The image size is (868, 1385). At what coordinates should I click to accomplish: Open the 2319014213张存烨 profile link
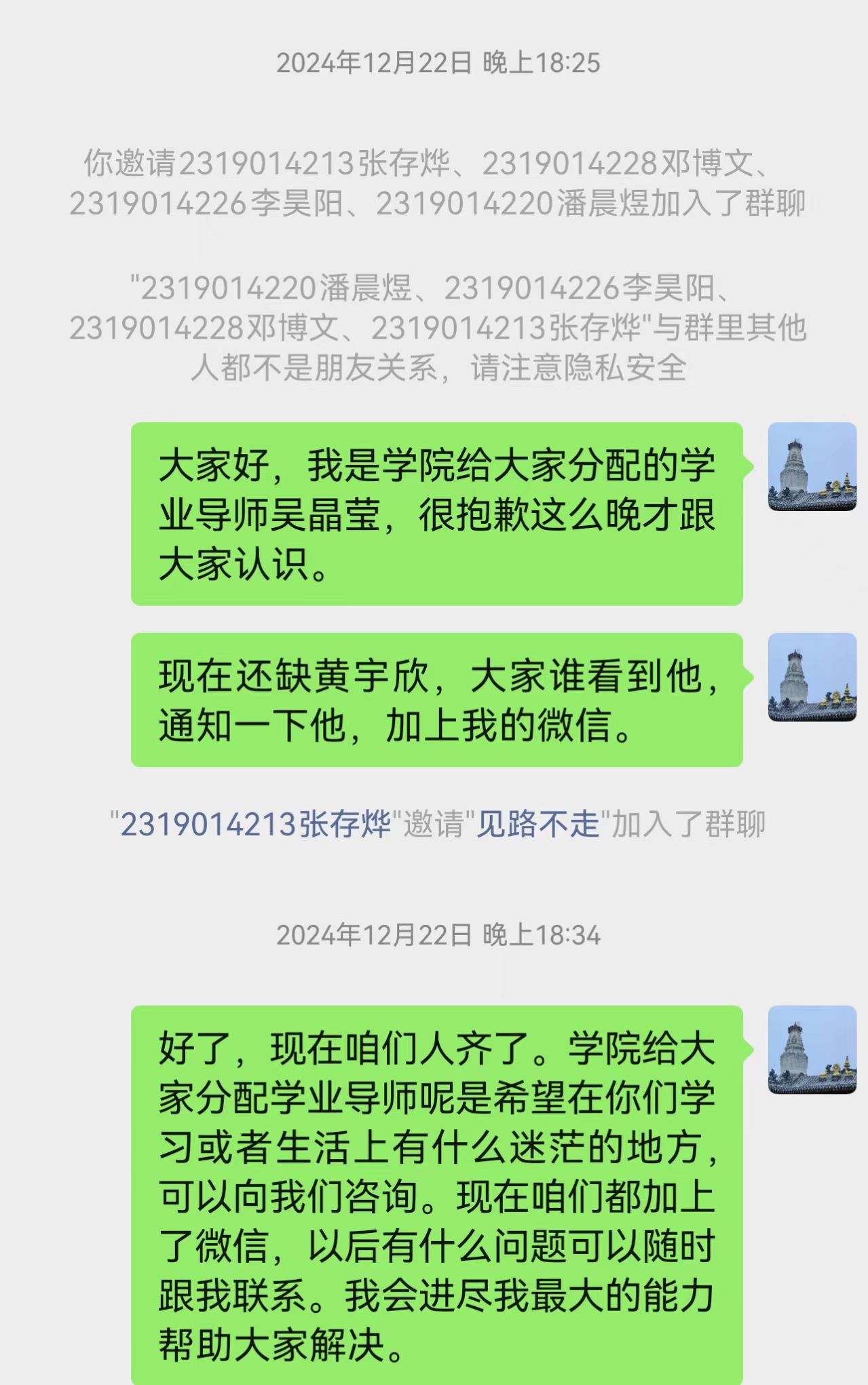pyautogui.click(x=255, y=824)
